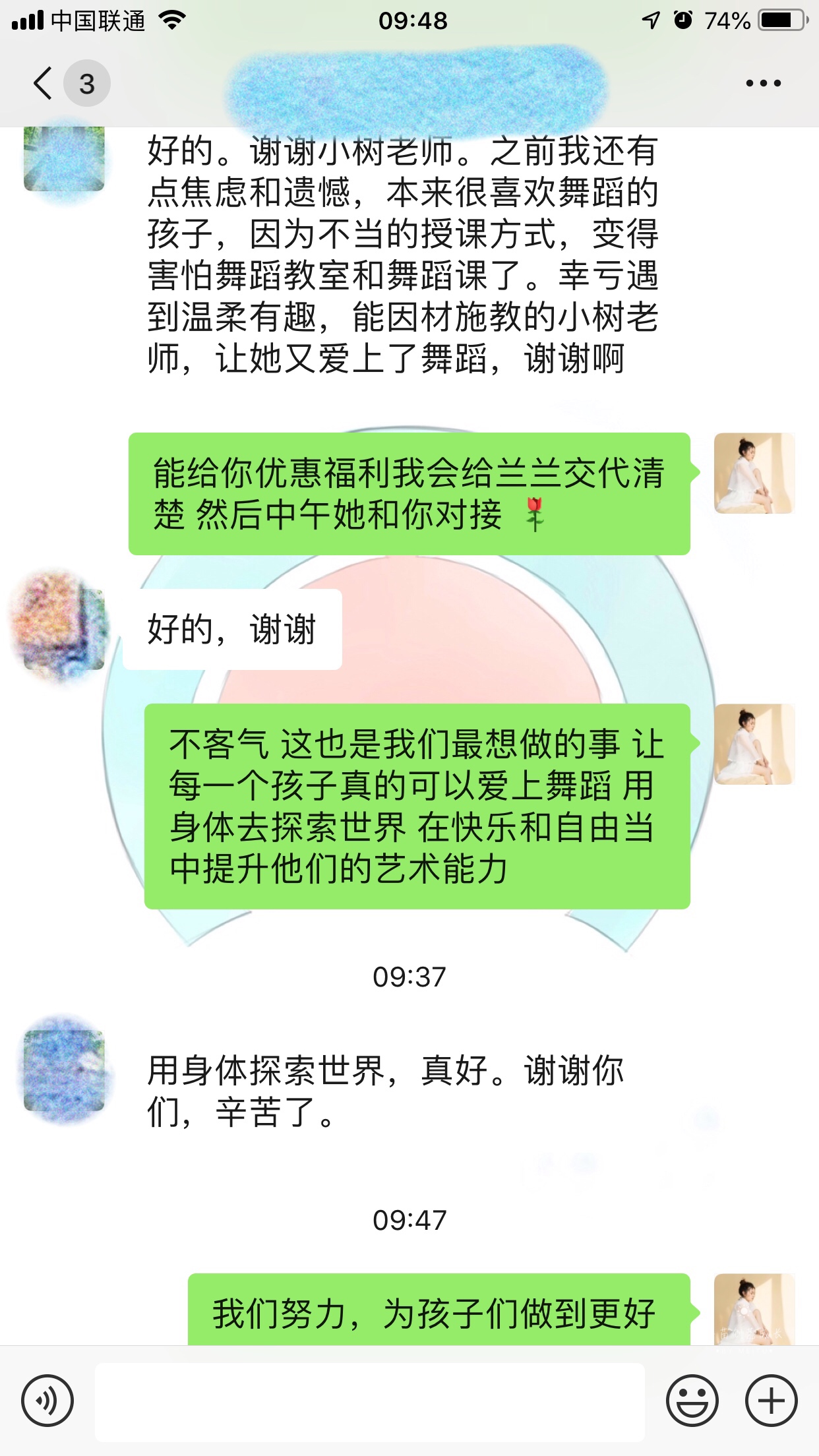Switch to voice message input
This screenshot has width=819, height=1456.
point(47,1400)
